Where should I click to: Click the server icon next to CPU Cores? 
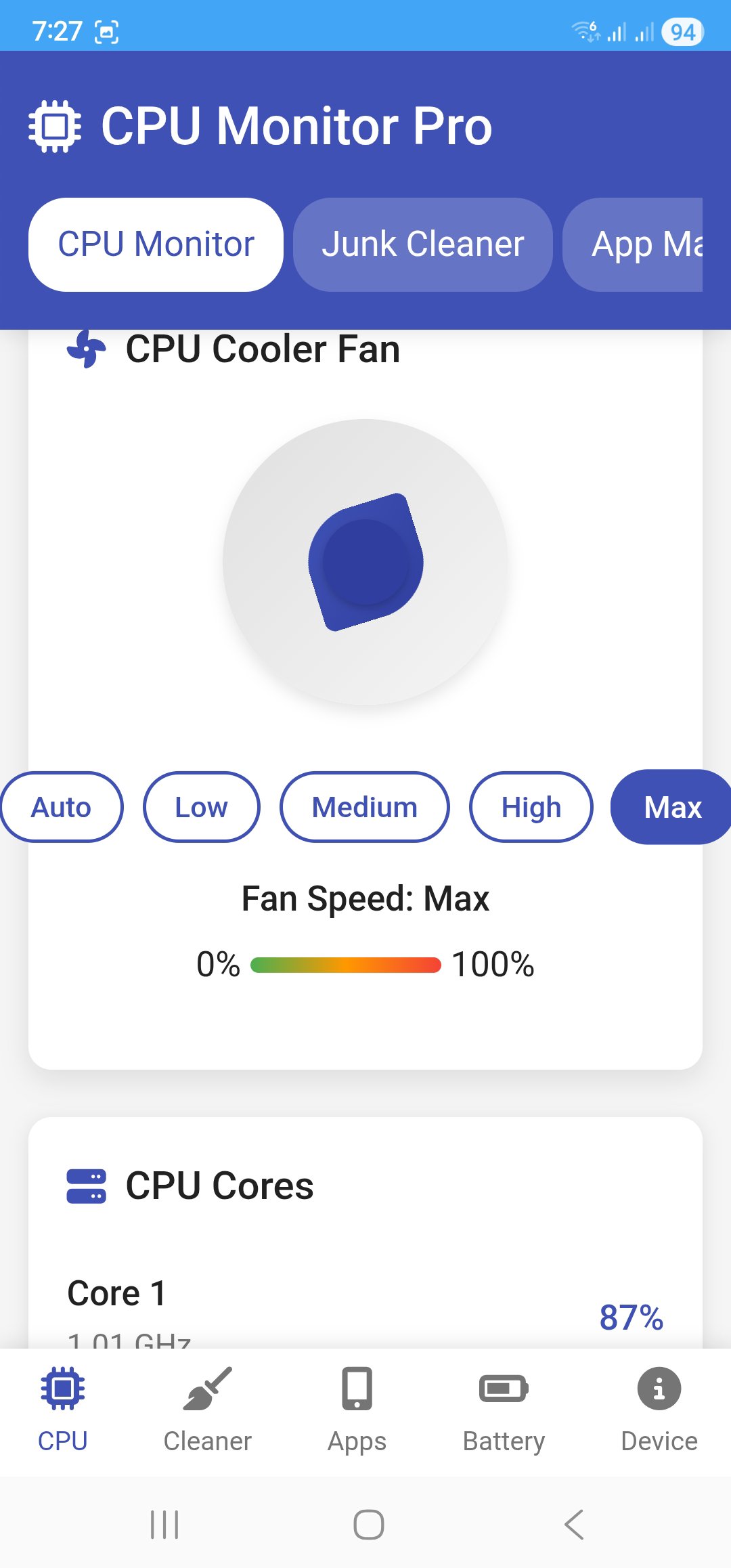click(87, 1186)
